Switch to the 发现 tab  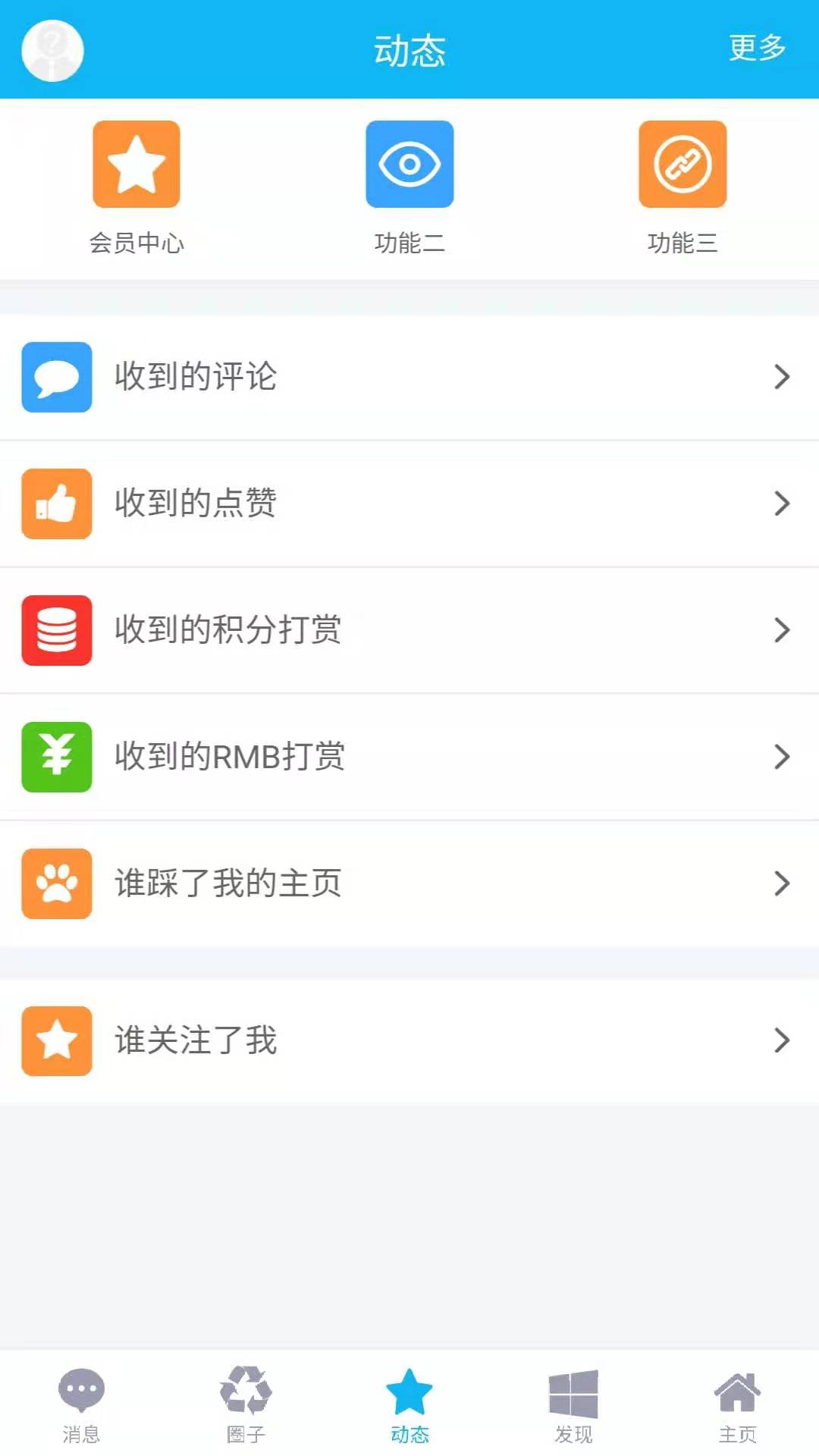coord(573,1404)
